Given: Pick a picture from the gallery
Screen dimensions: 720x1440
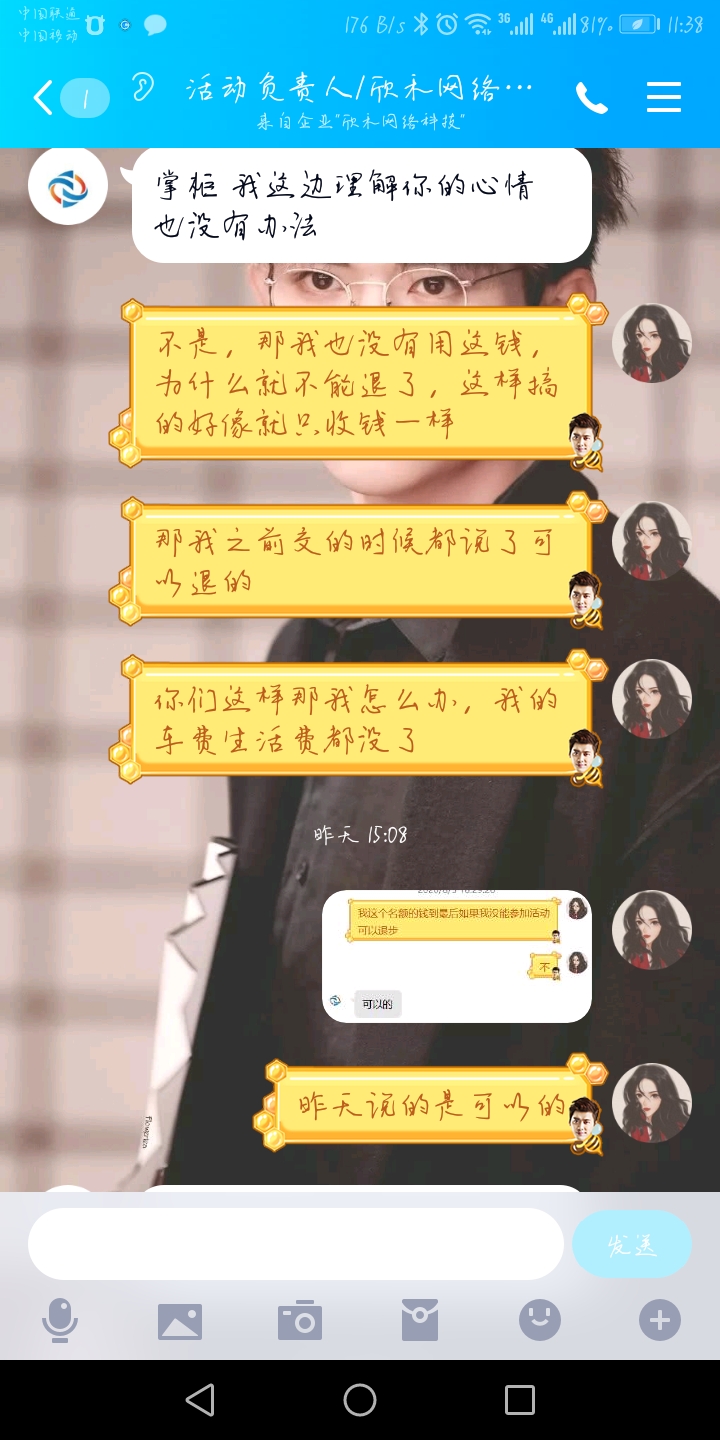Looking at the screenshot, I should [180, 1321].
